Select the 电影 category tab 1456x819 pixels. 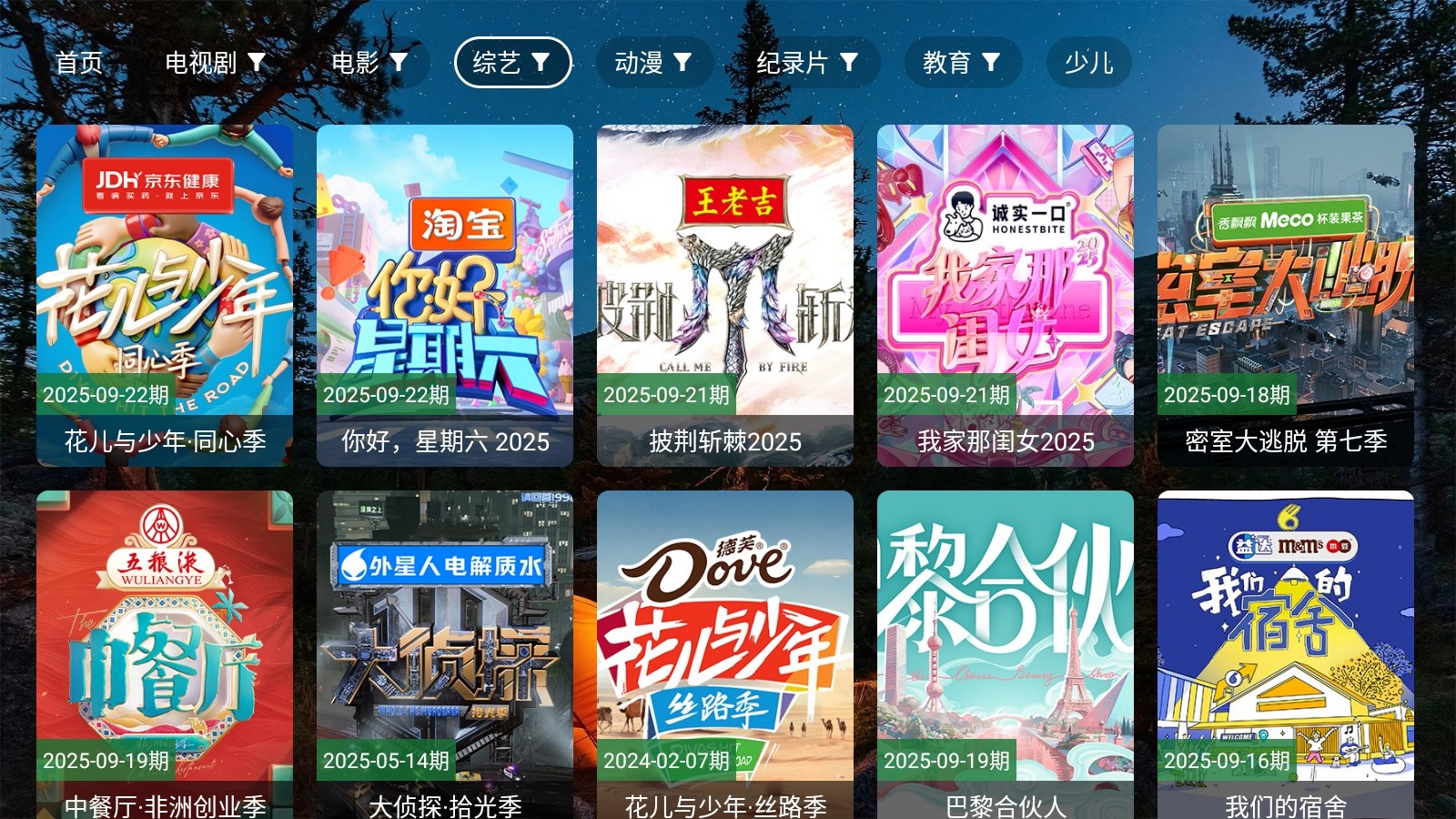click(369, 63)
